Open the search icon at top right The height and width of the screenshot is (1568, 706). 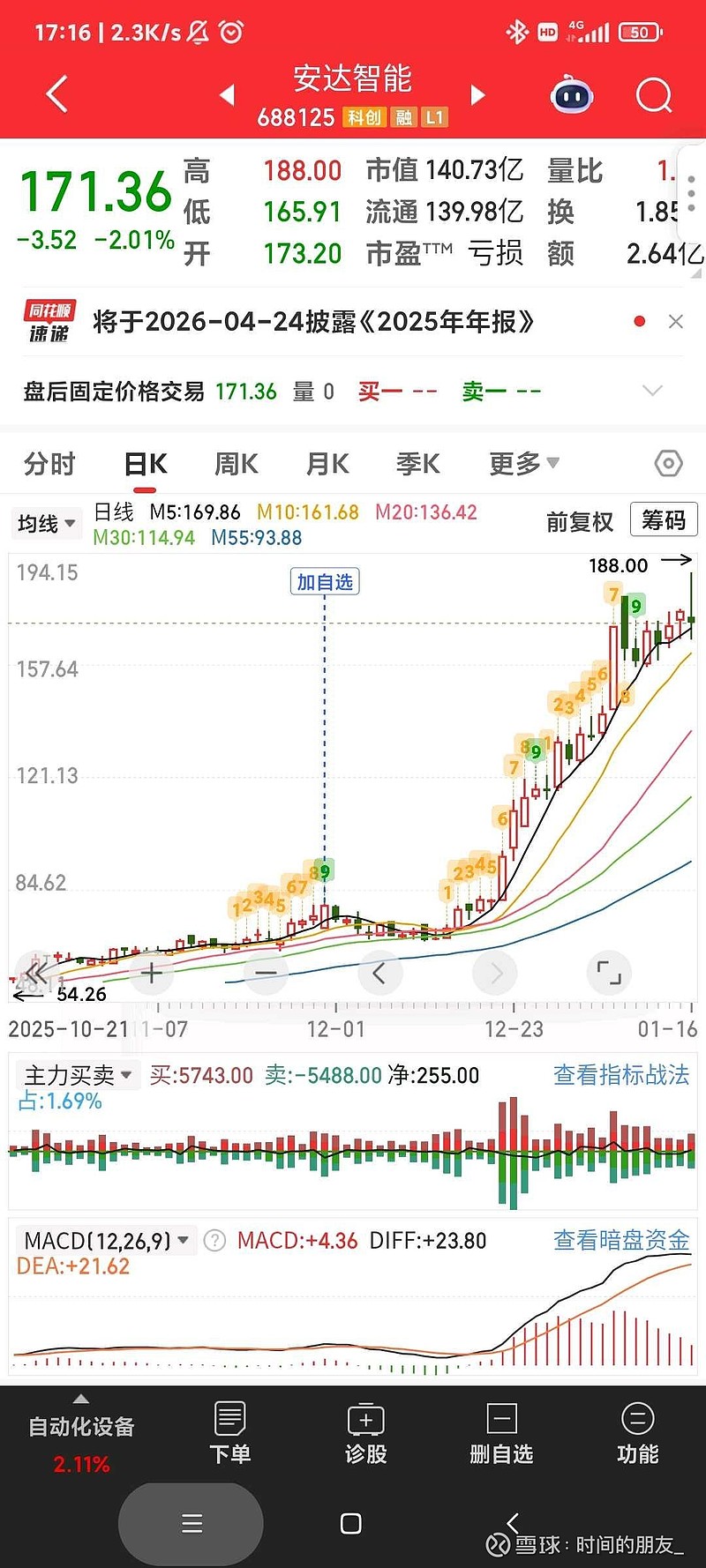653,95
